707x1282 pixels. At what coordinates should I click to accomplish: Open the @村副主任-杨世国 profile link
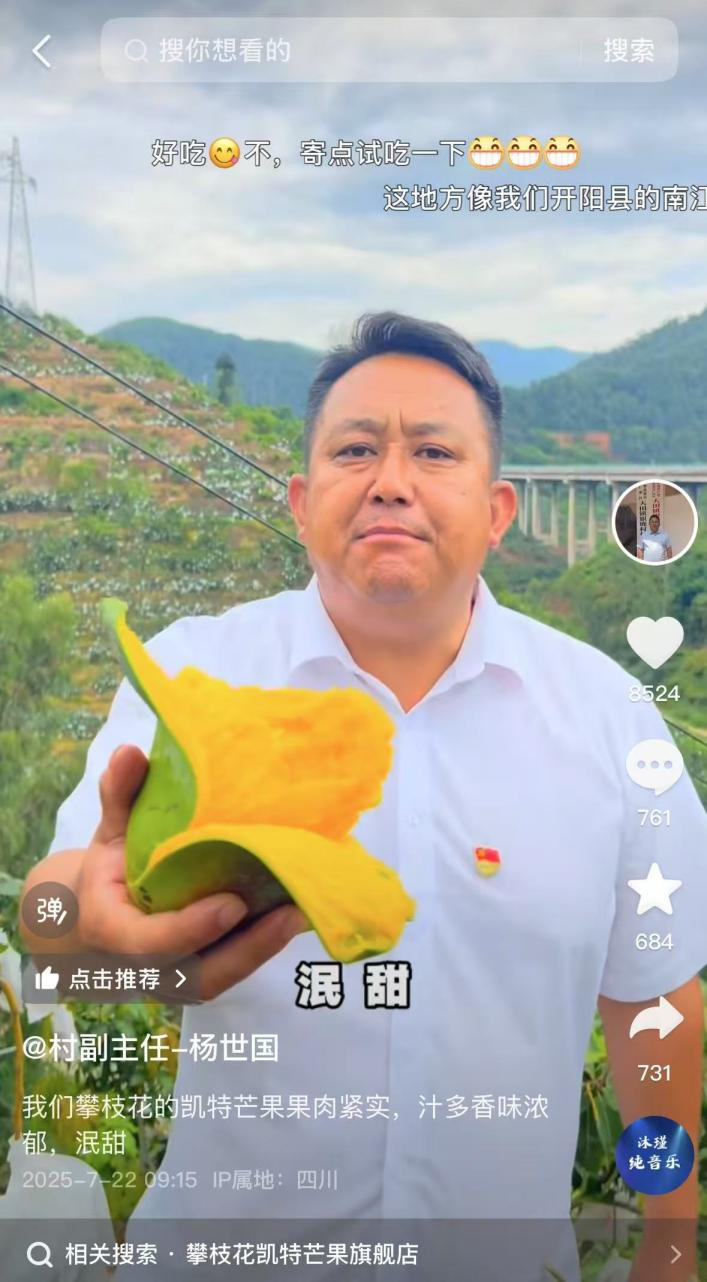(150, 1047)
